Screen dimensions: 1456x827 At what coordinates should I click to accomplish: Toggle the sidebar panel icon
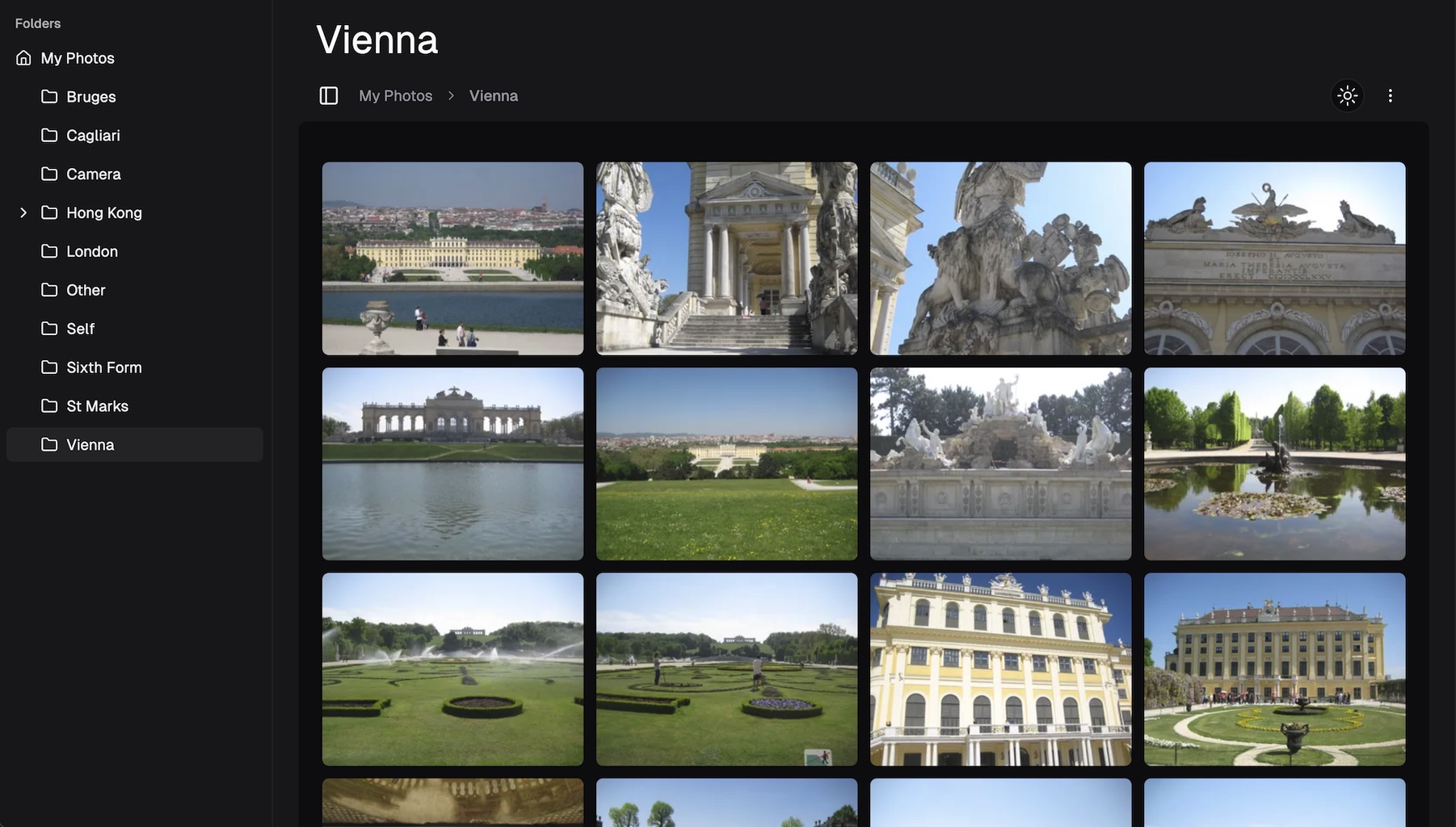(x=328, y=96)
